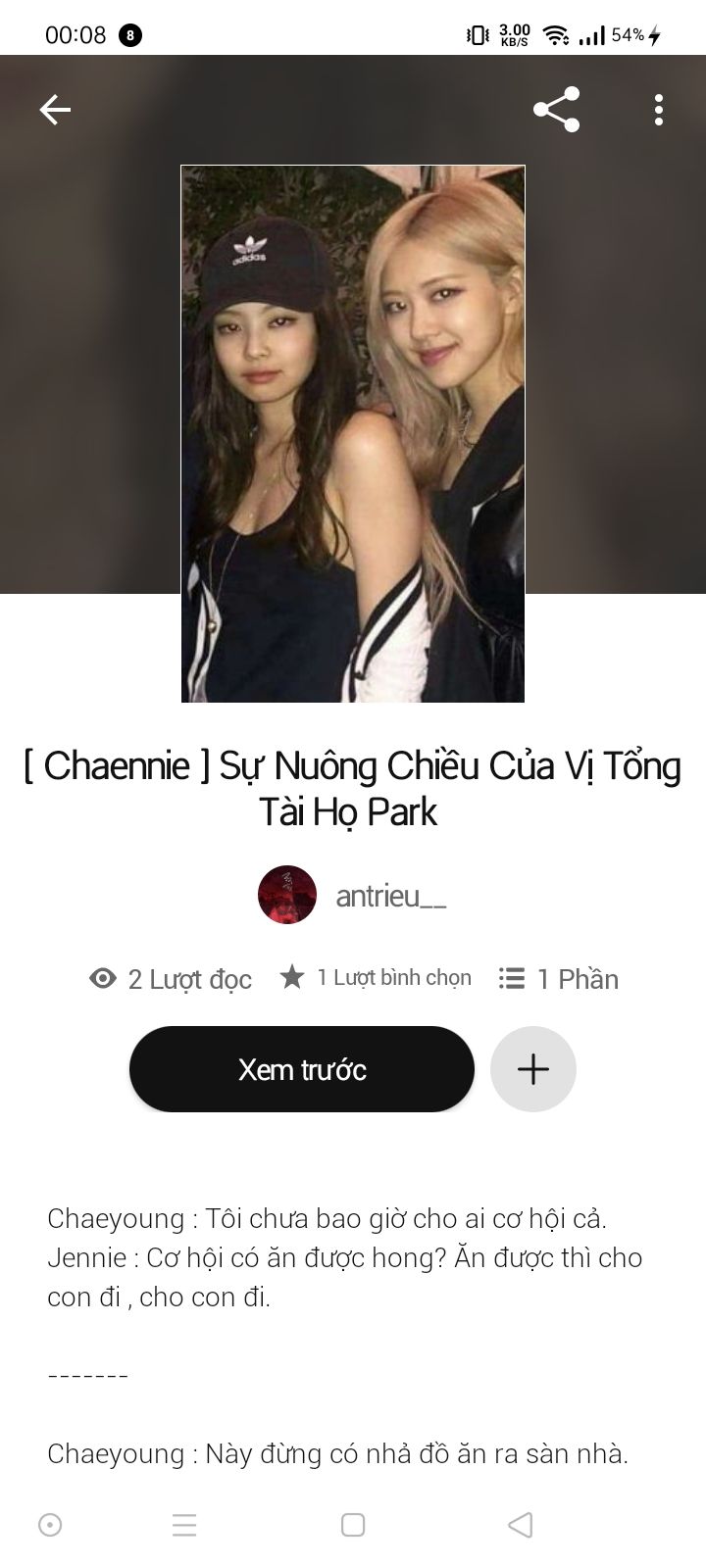Open the 1 Phần chapter list
The image size is (706, 1568).
(559, 979)
